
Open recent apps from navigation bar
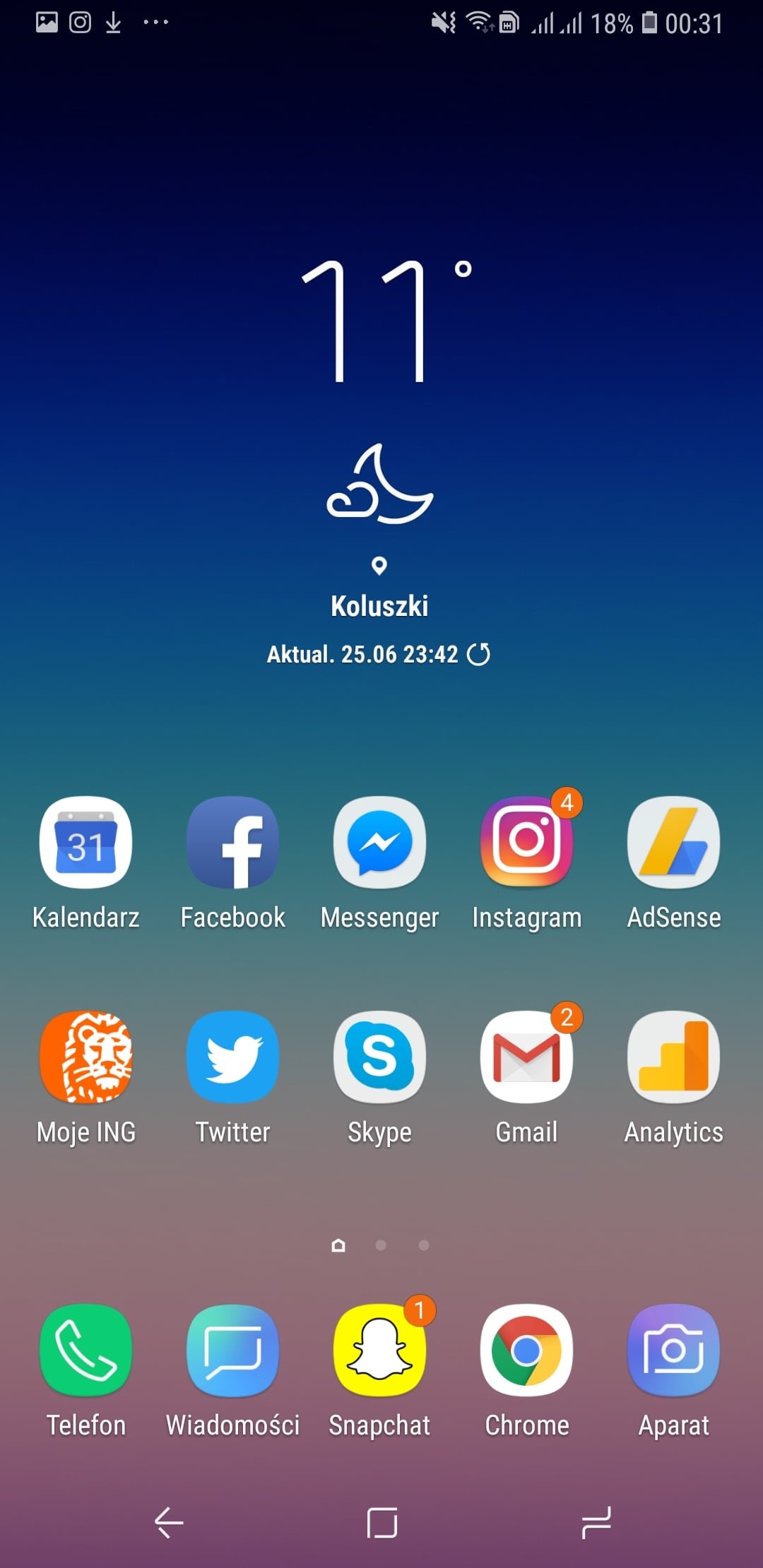[x=596, y=1522]
